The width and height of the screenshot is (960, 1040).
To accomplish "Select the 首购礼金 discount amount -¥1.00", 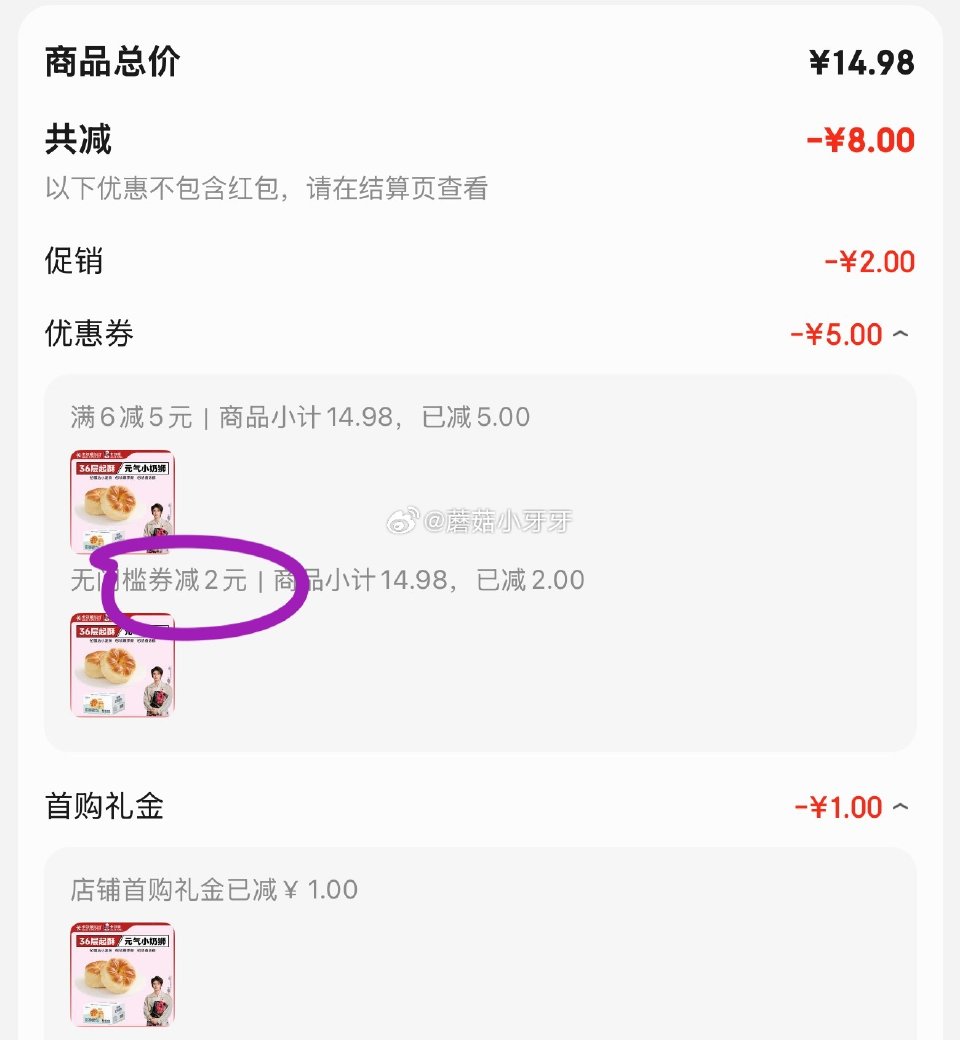I will coord(843,806).
